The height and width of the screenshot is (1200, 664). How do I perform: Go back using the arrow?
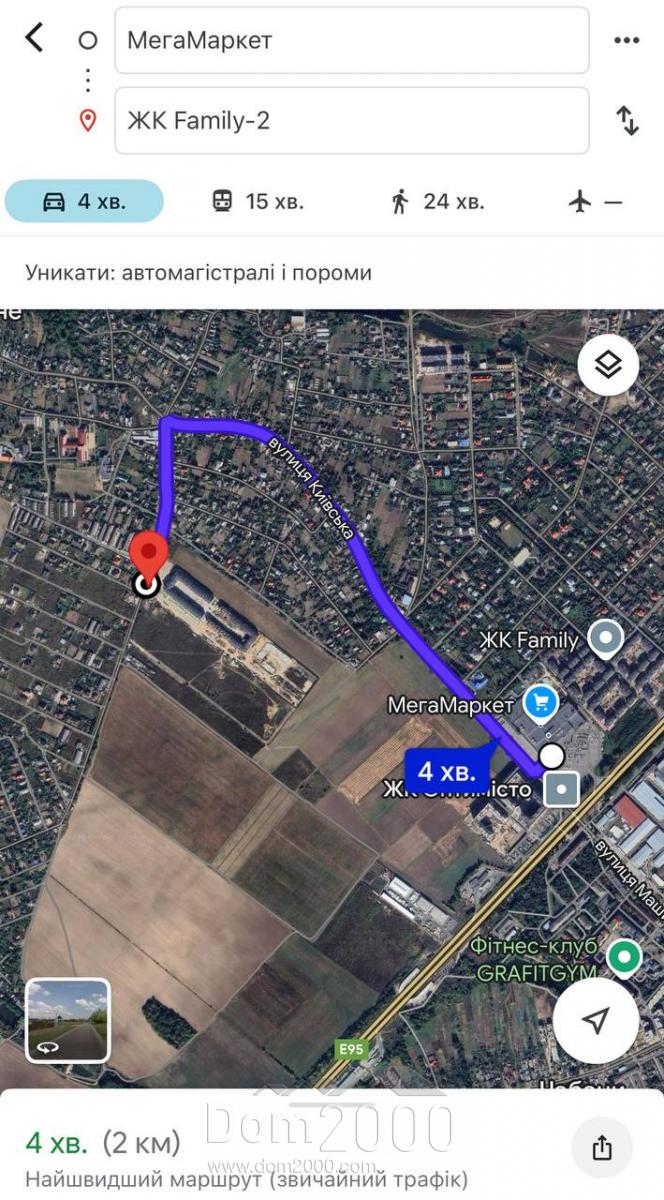[35, 39]
